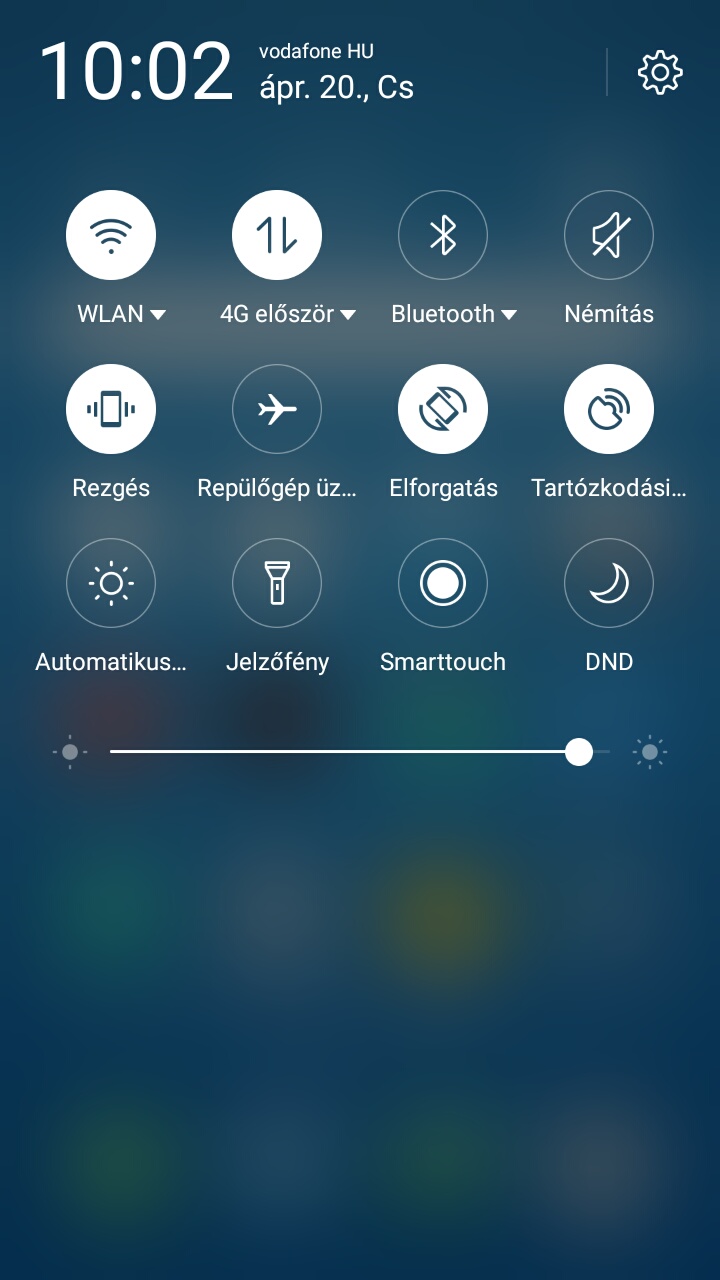Image resolution: width=720 pixels, height=1280 pixels.
Task: Expand the WLAN network dropdown
Action: [158, 314]
